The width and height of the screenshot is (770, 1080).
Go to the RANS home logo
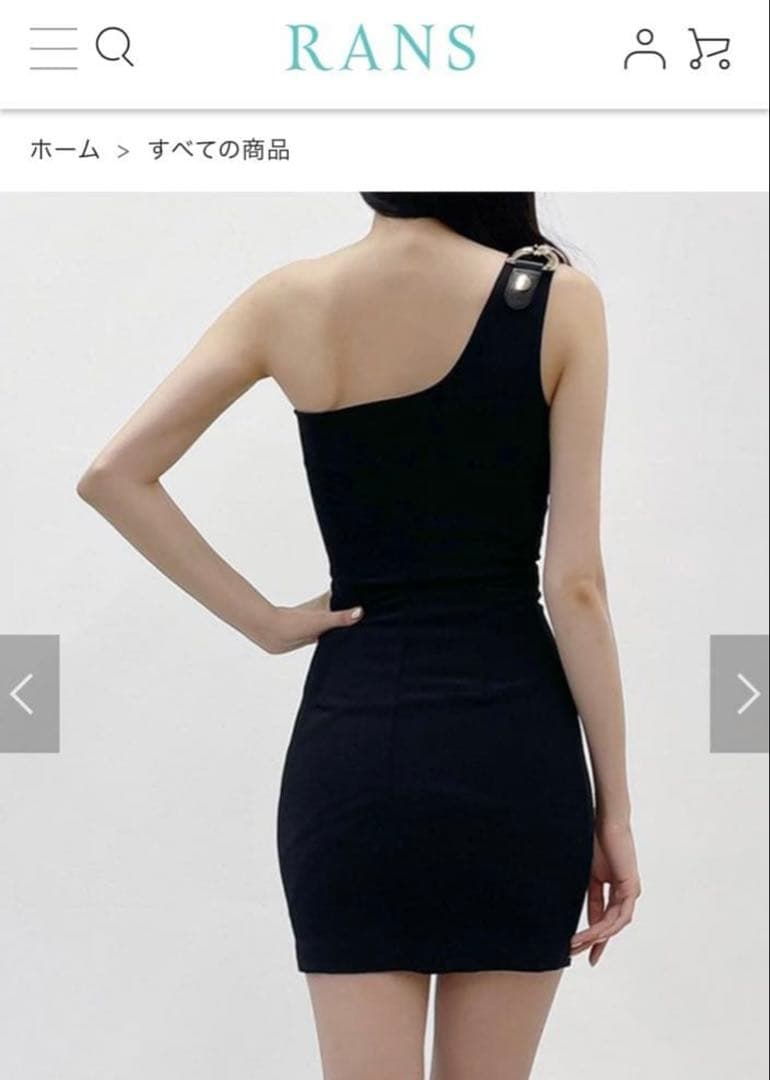tap(381, 48)
